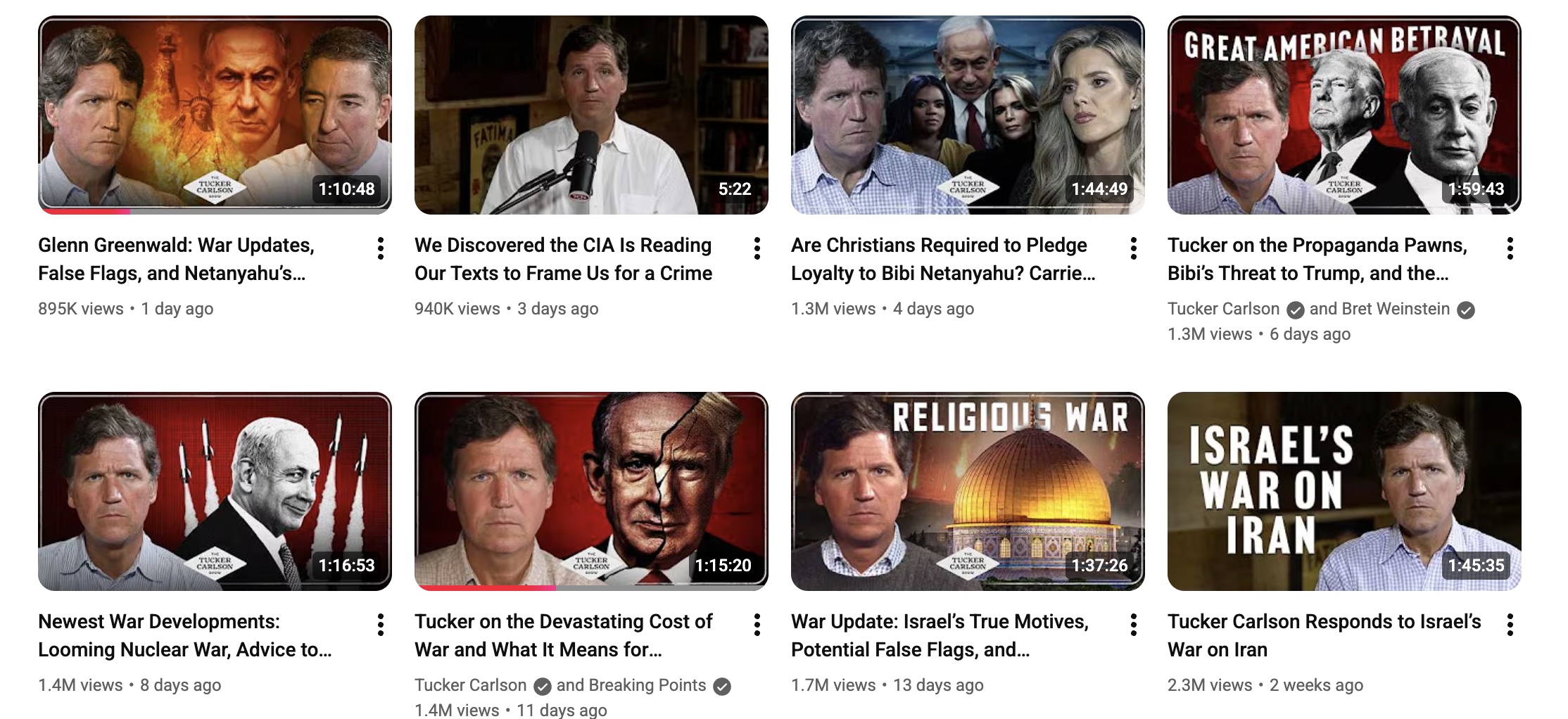1568x719 pixels.
Task: Open the Christians Pledge Loyalty video thumbnail
Action: point(968,115)
